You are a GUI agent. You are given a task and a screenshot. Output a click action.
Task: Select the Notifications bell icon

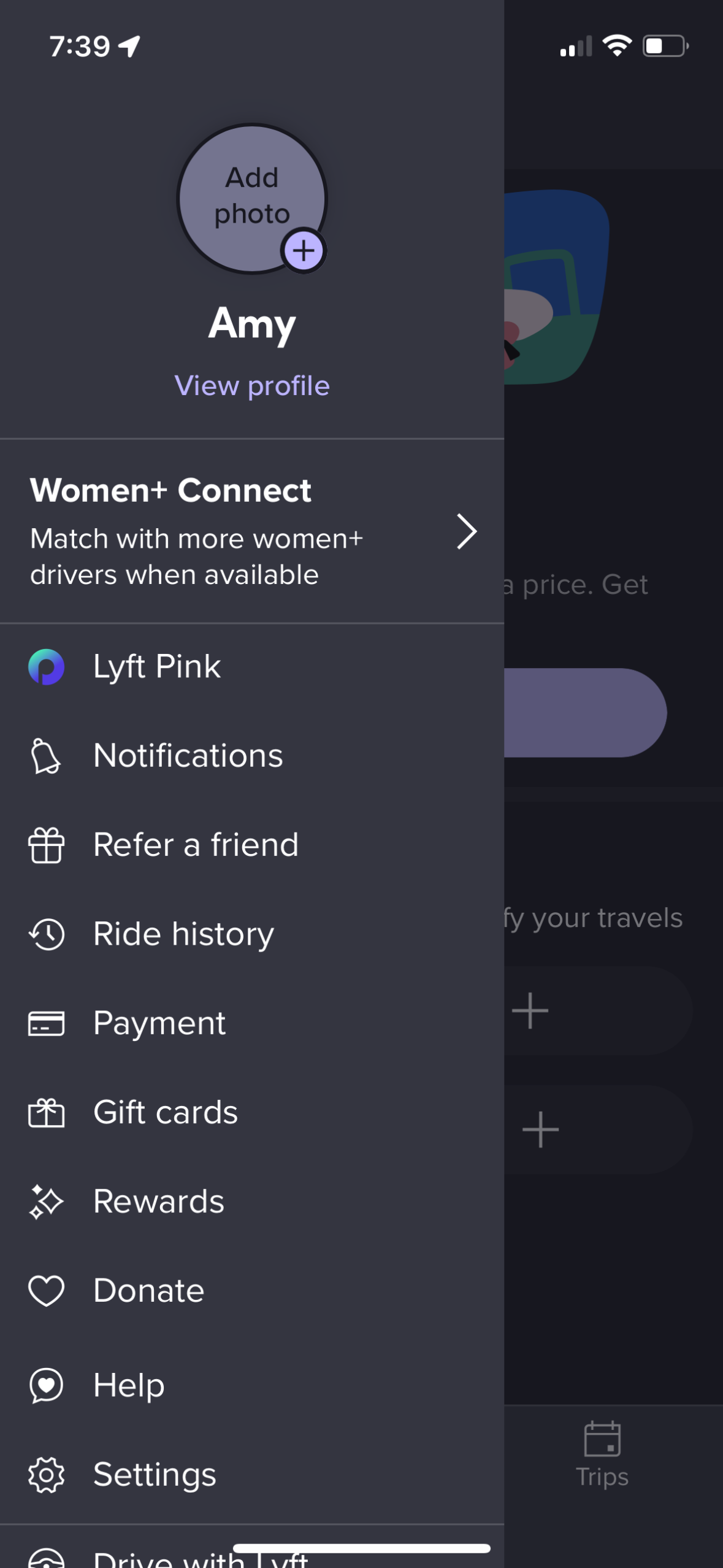46,756
